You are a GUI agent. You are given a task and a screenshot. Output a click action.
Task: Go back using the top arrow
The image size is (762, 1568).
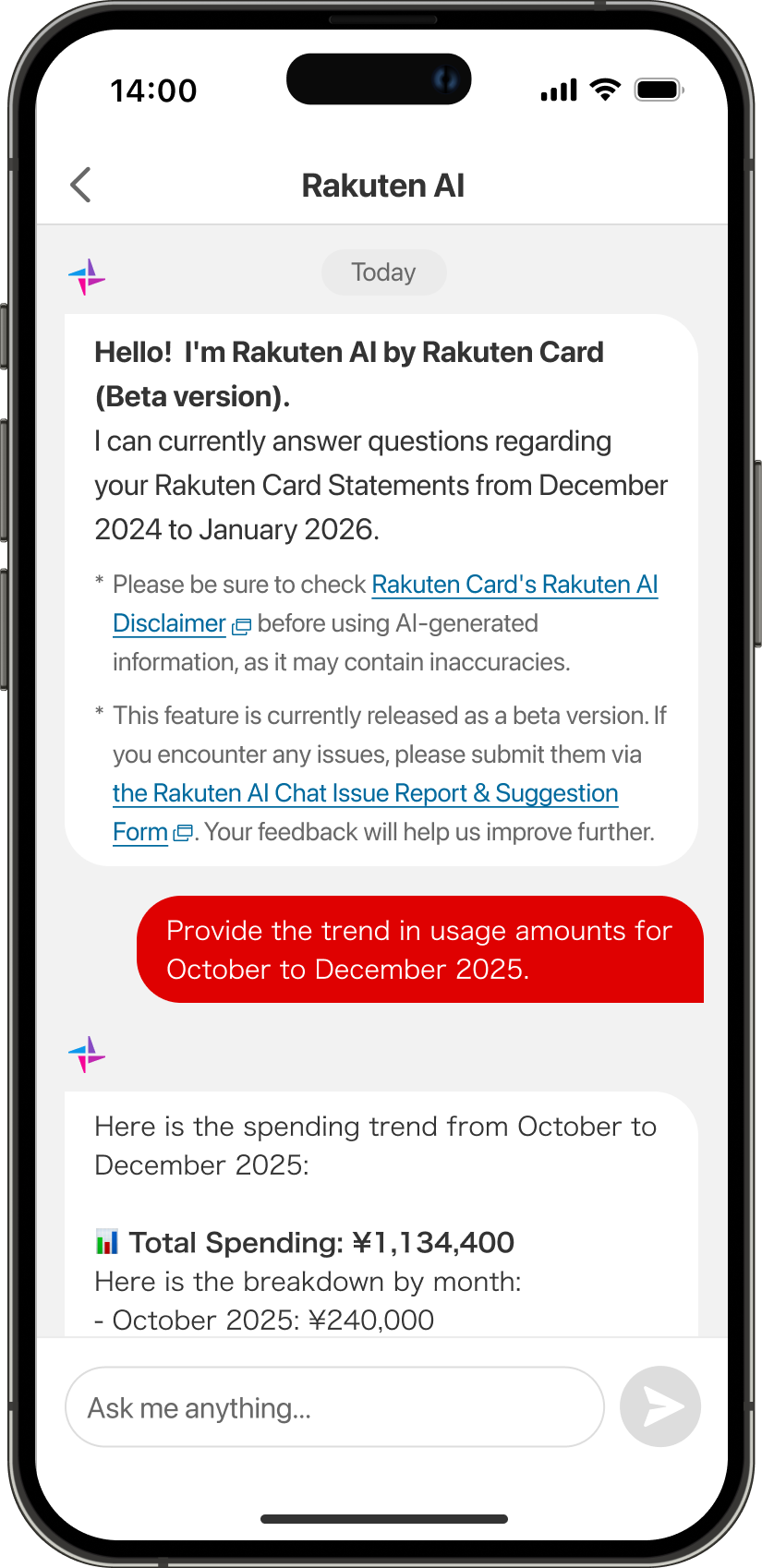(x=81, y=185)
